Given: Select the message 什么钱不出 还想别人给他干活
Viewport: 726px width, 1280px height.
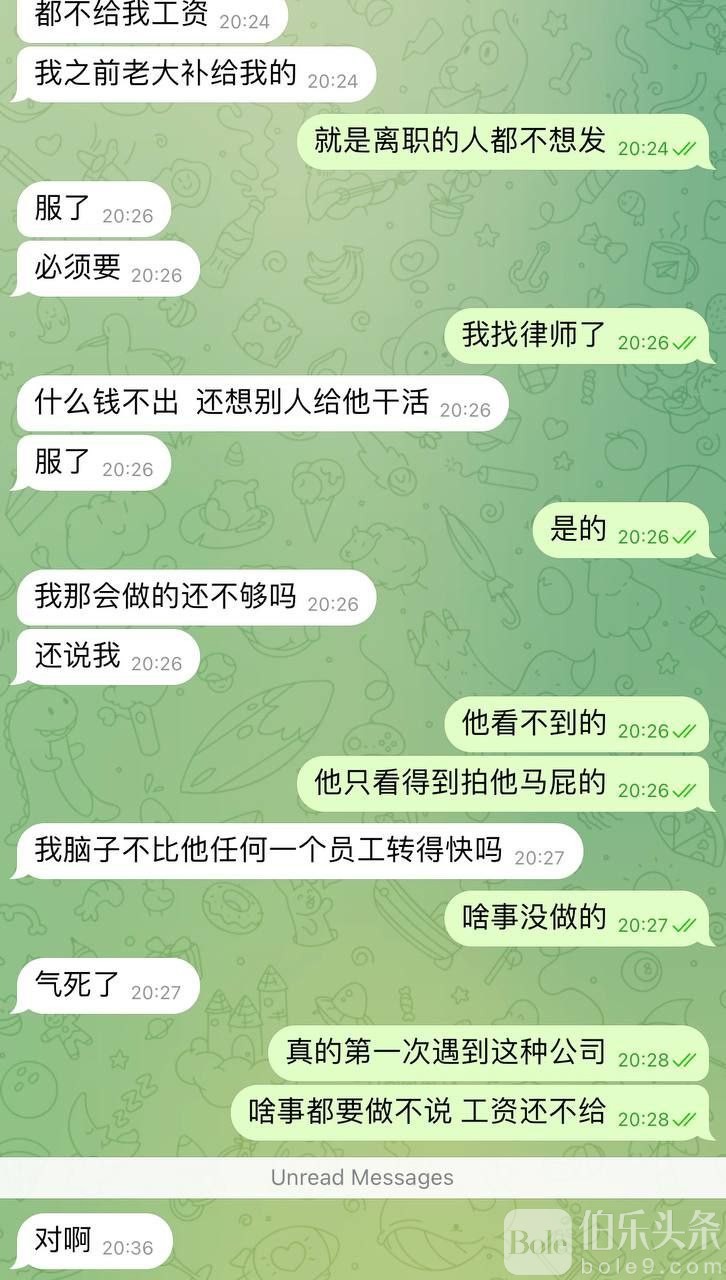Looking at the screenshot, I should pos(261,403).
